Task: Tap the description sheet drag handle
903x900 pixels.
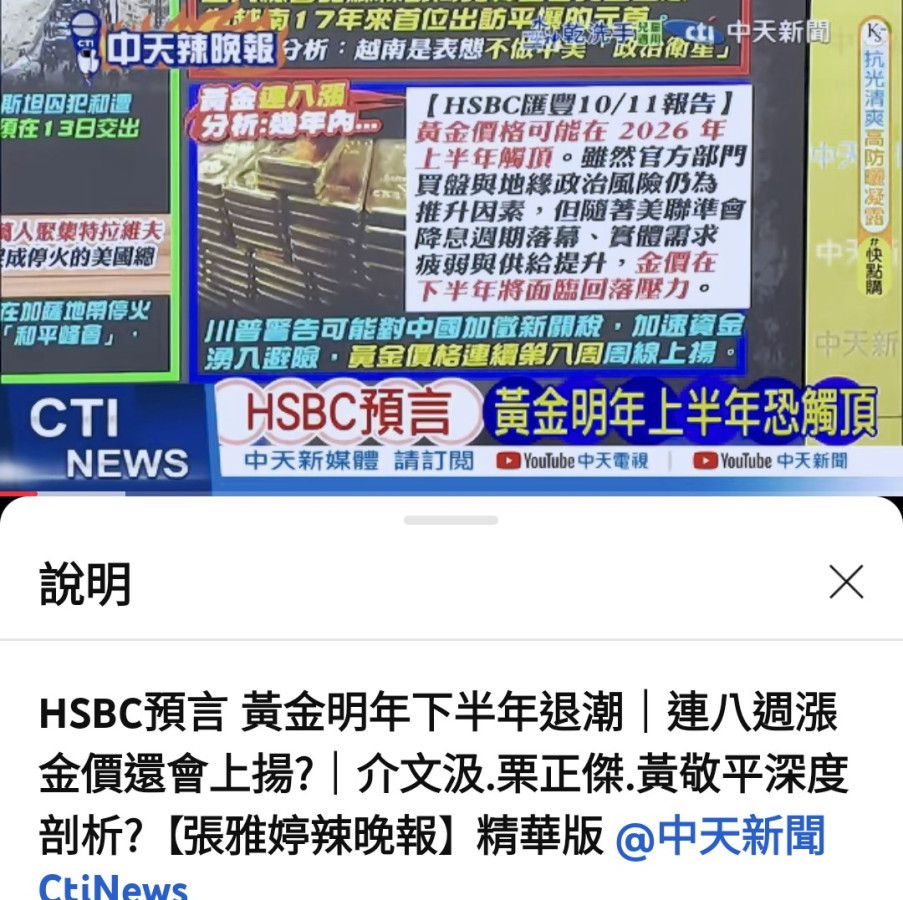Action: (451, 520)
